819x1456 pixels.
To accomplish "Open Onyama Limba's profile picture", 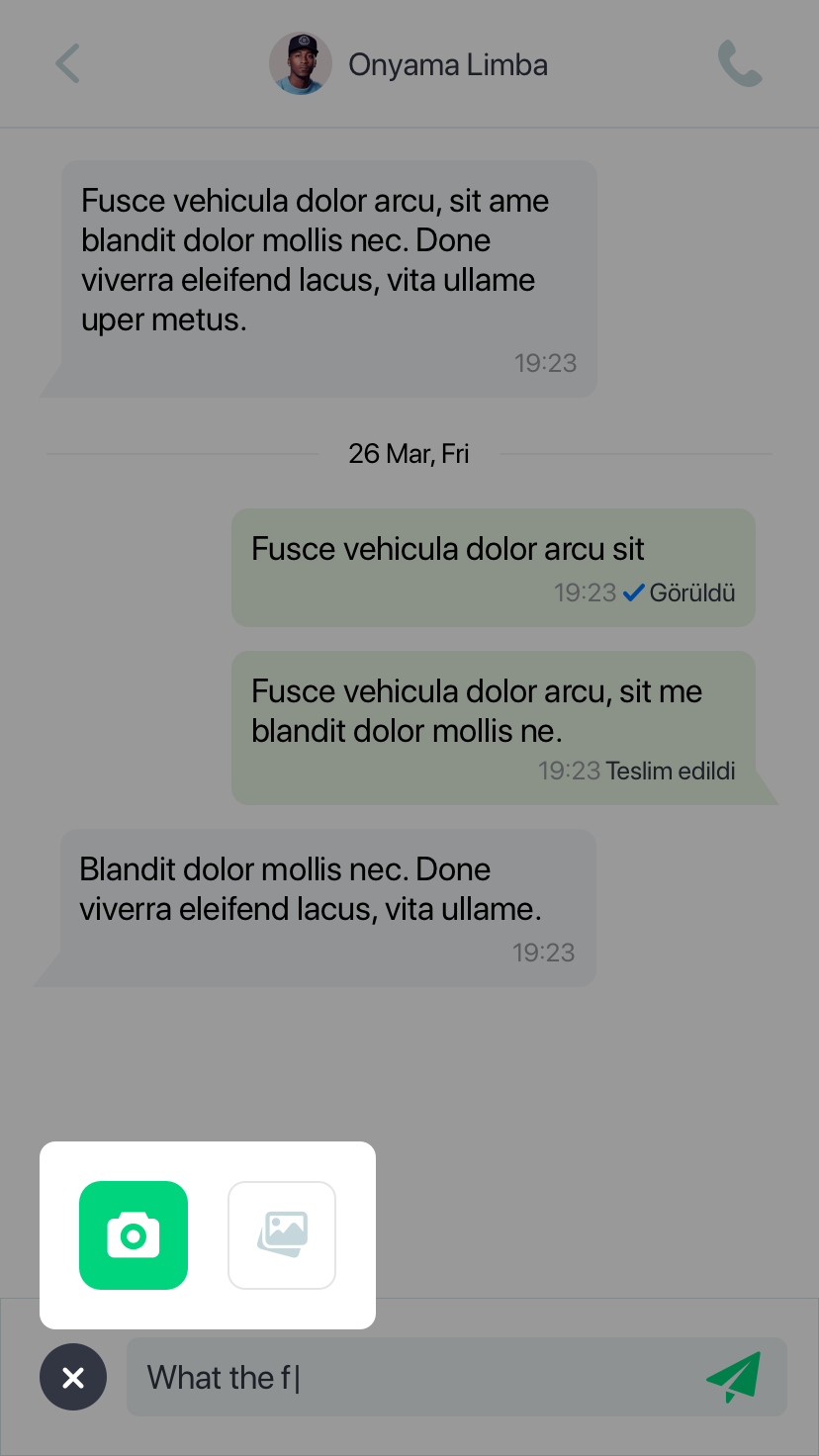I will point(301,64).
